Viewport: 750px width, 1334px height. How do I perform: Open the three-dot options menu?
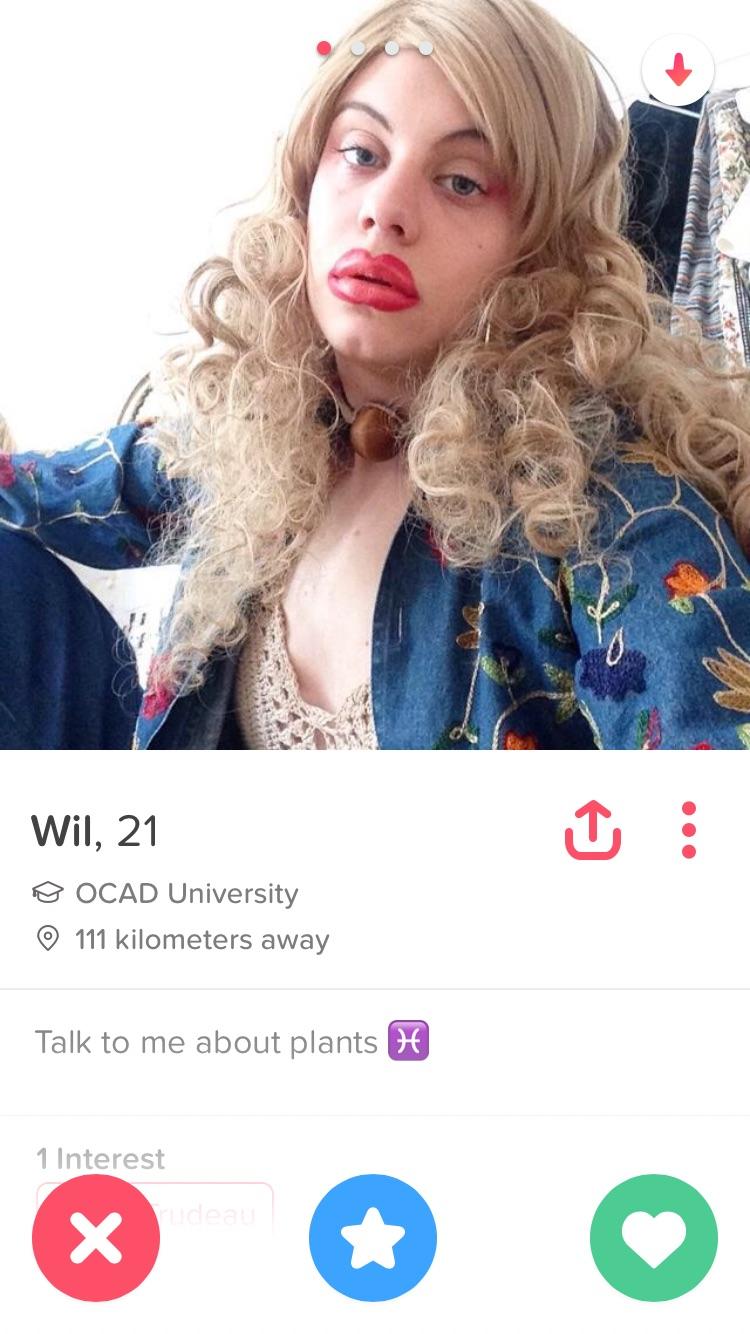(x=688, y=830)
